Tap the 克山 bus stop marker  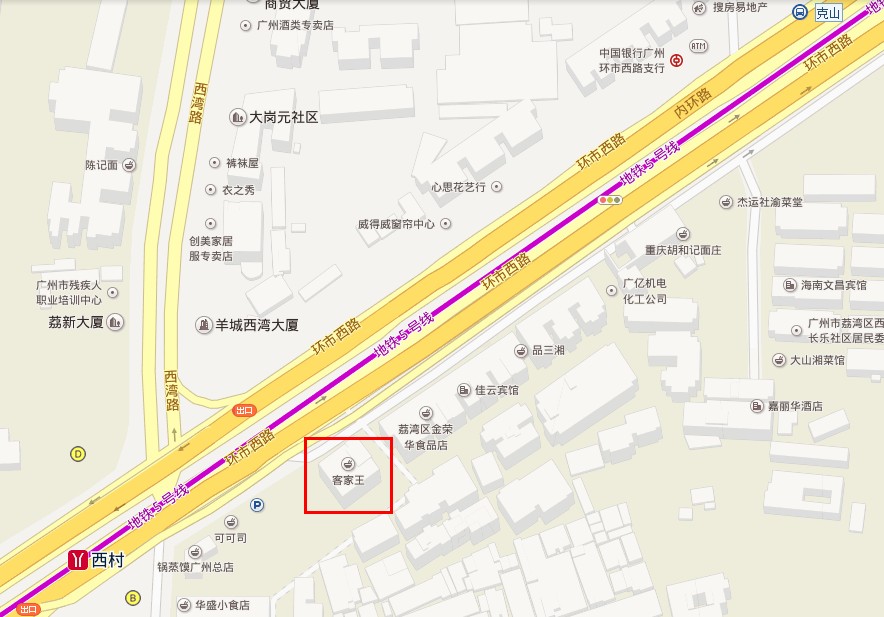click(800, 12)
